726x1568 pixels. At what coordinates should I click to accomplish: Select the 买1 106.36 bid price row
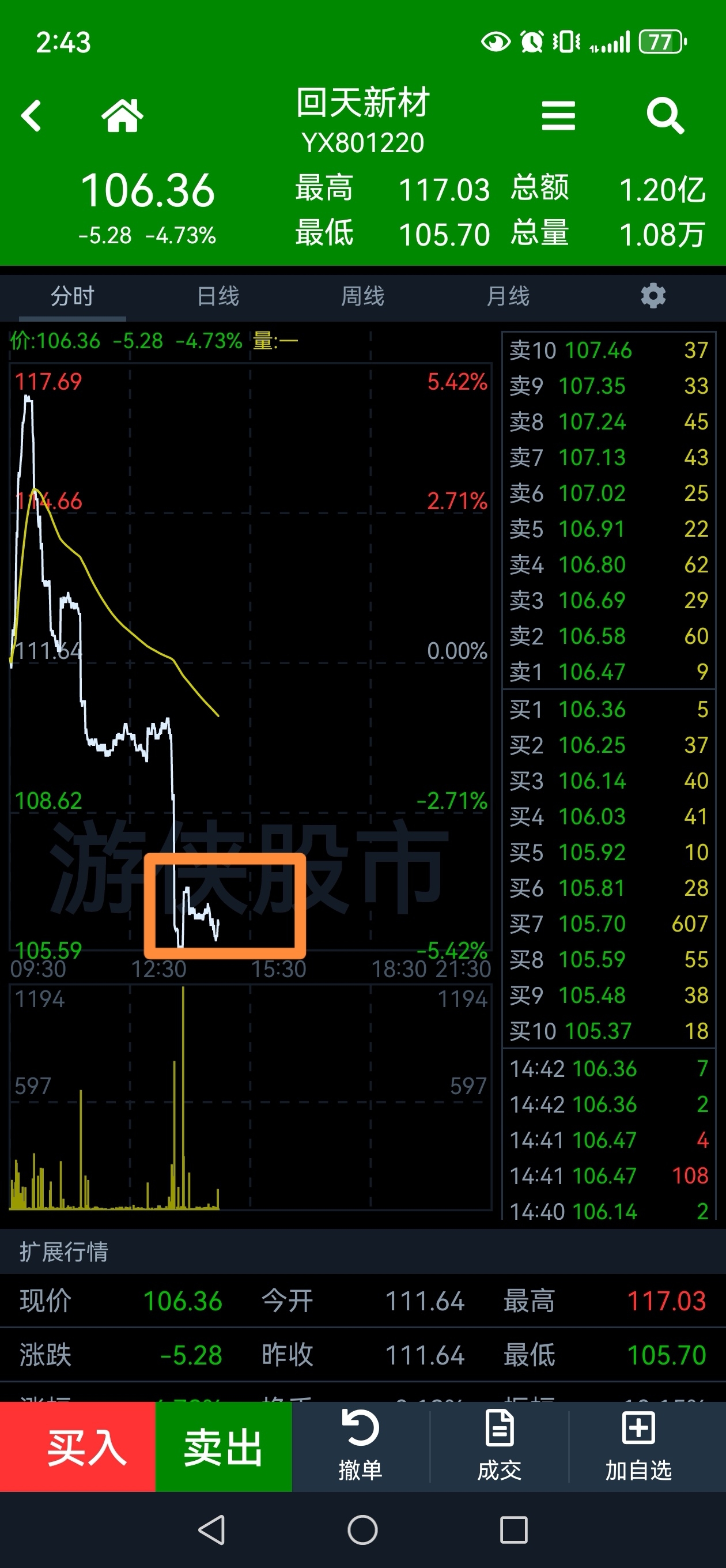click(608, 710)
